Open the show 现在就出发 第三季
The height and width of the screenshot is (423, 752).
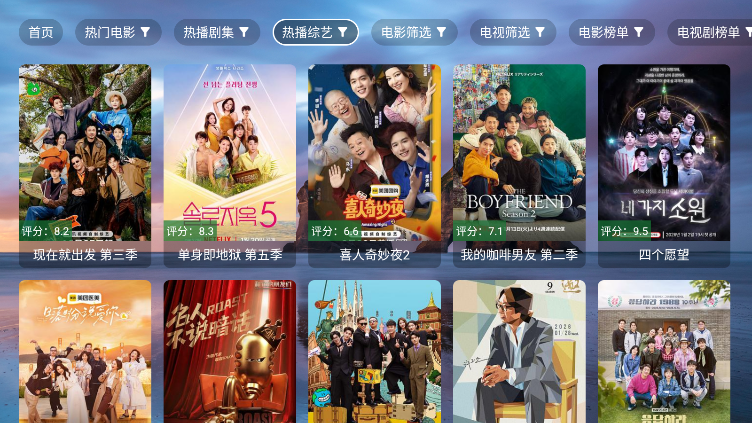(85, 160)
